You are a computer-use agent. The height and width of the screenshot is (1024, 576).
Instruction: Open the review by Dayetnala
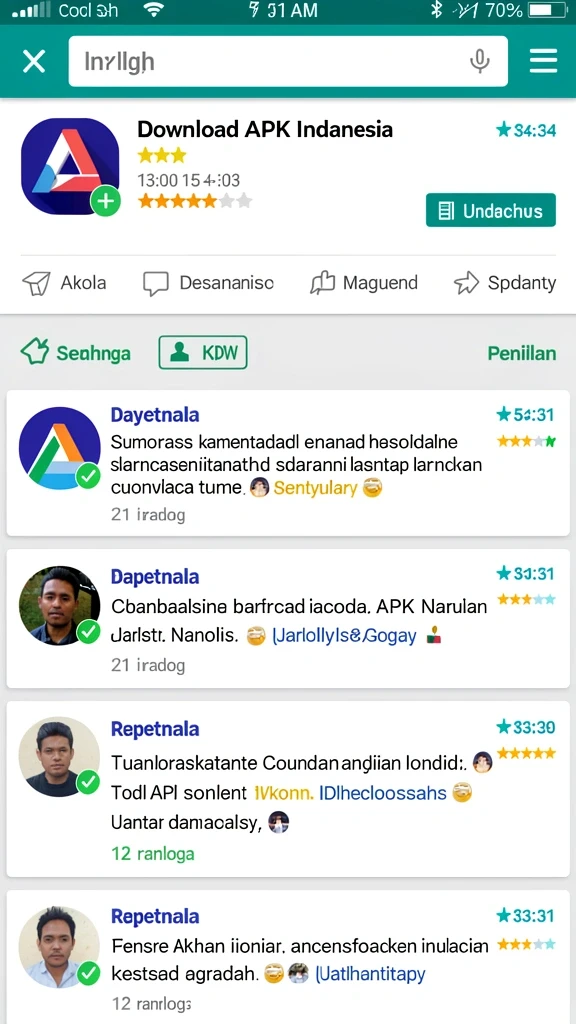[288, 463]
